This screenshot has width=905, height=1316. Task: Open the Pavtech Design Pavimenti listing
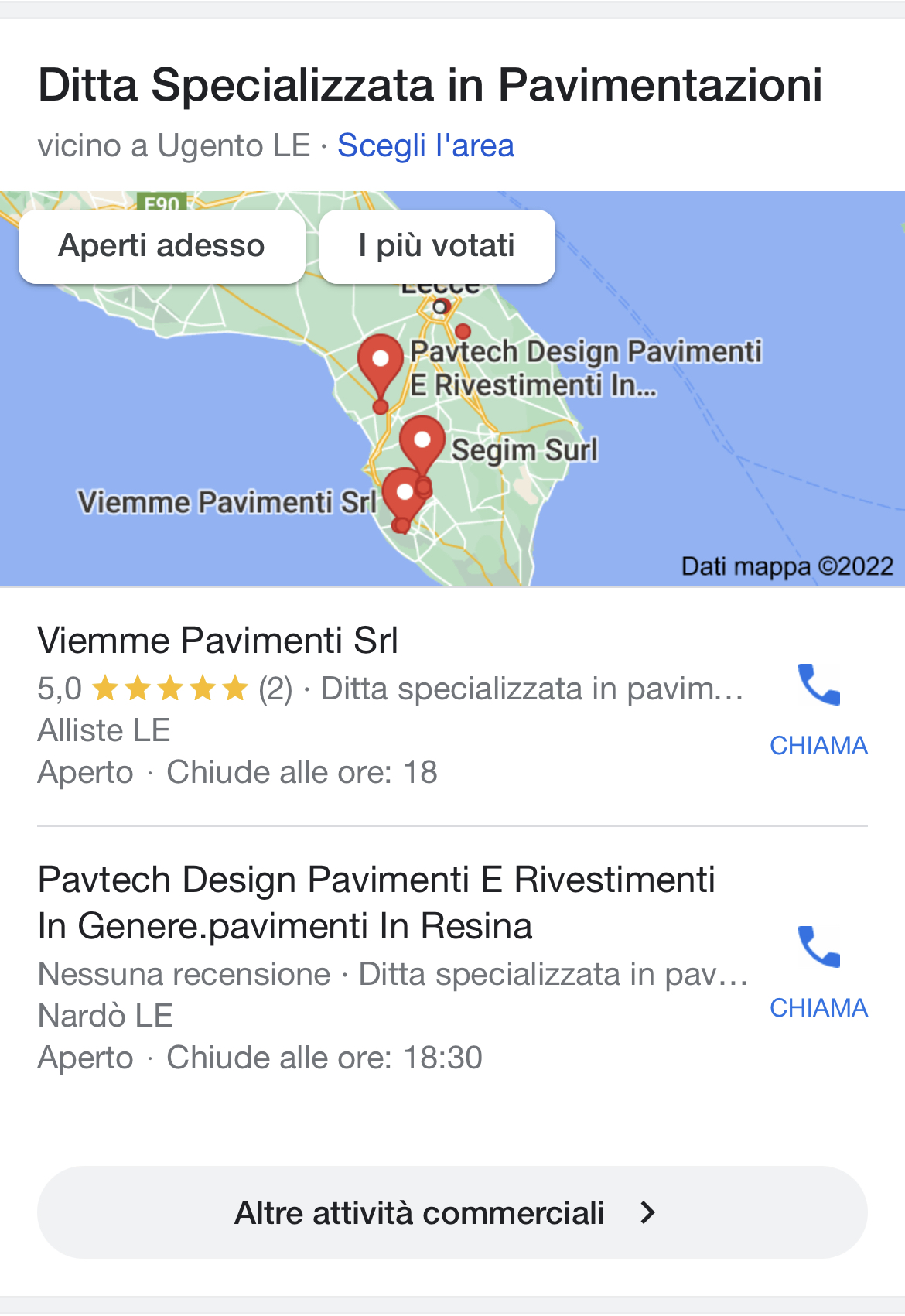376,902
